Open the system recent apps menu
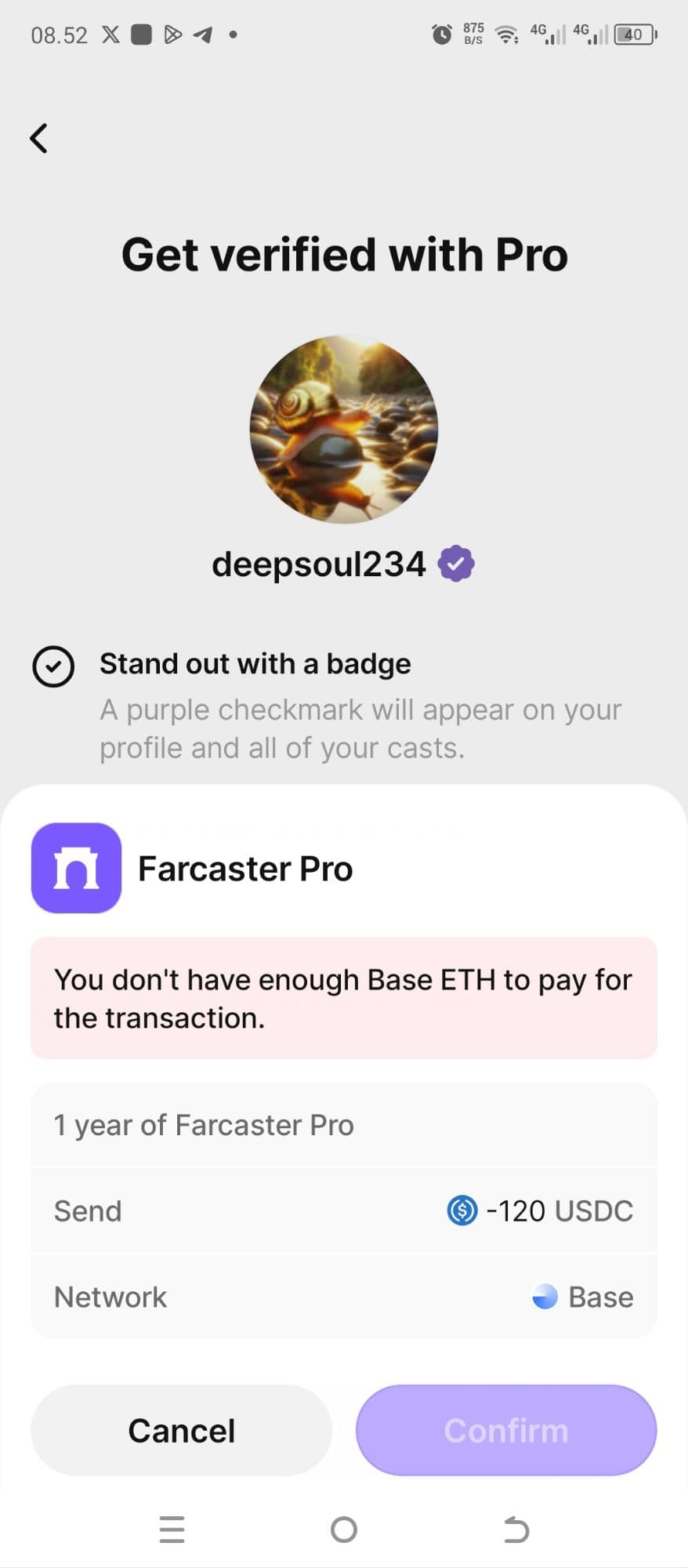Image resolution: width=688 pixels, height=1568 pixels. coord(172,1529)
